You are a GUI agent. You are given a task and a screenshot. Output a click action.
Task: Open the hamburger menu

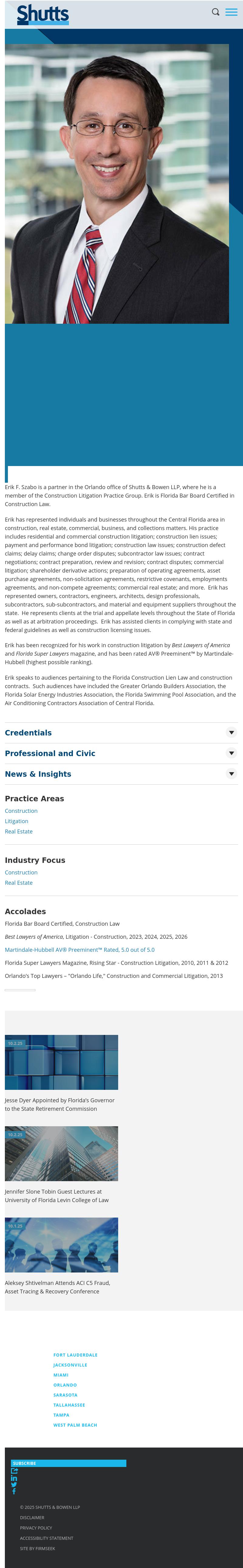pyautogui.click(x=231, y=12)
